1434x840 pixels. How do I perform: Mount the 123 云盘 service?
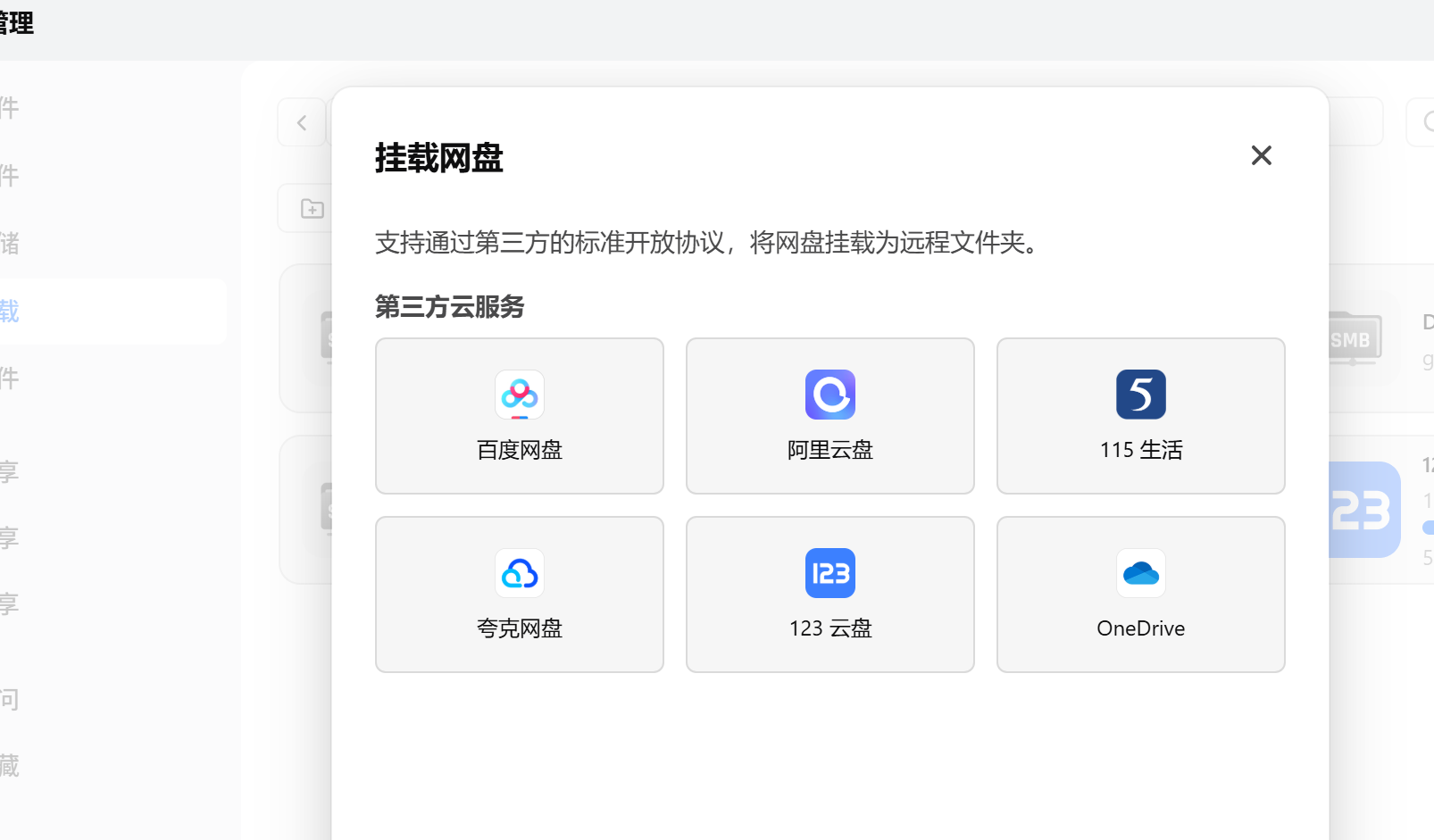[830, 595]
